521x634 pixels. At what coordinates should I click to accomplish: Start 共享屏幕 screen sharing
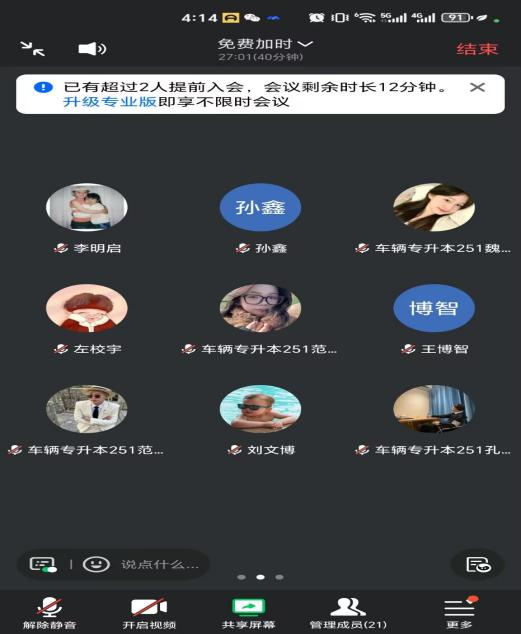tap(248, 613)
